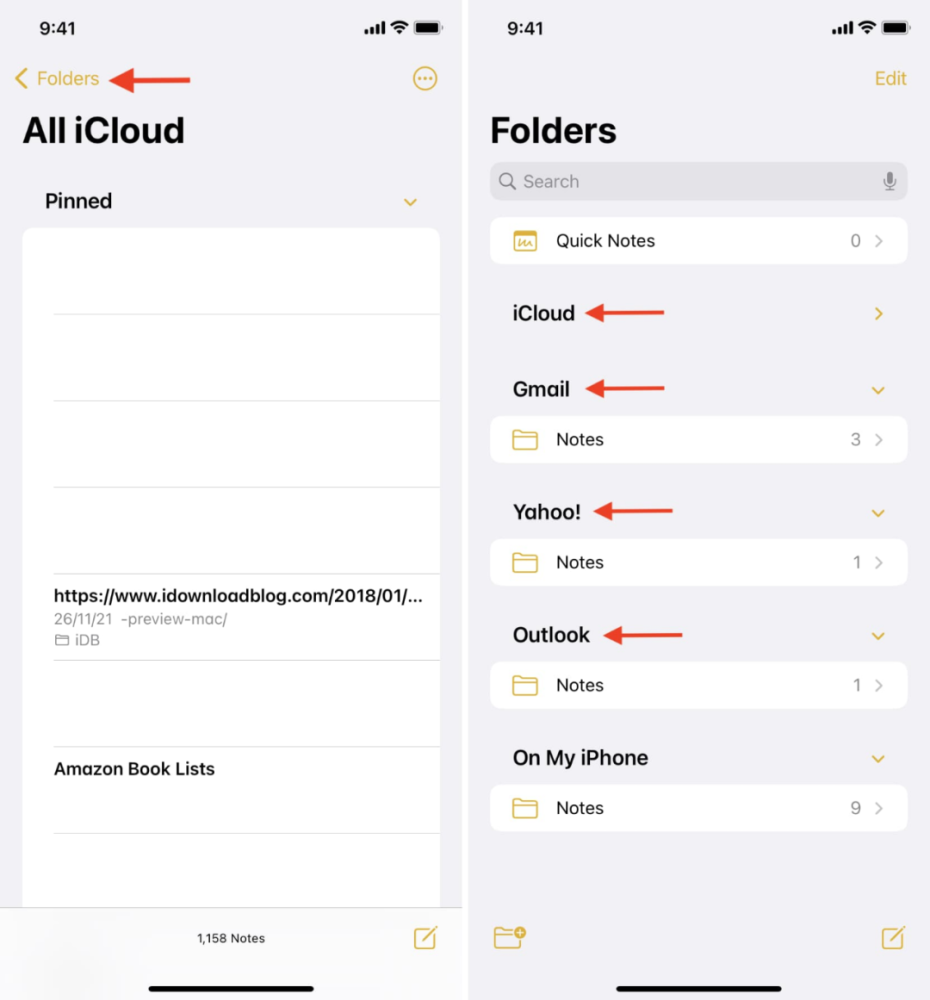Image resolution: width=930 pixels, height=1000 pixels.
Task: Collapse the Outlook account section
Action: click(x=878, y=636)
